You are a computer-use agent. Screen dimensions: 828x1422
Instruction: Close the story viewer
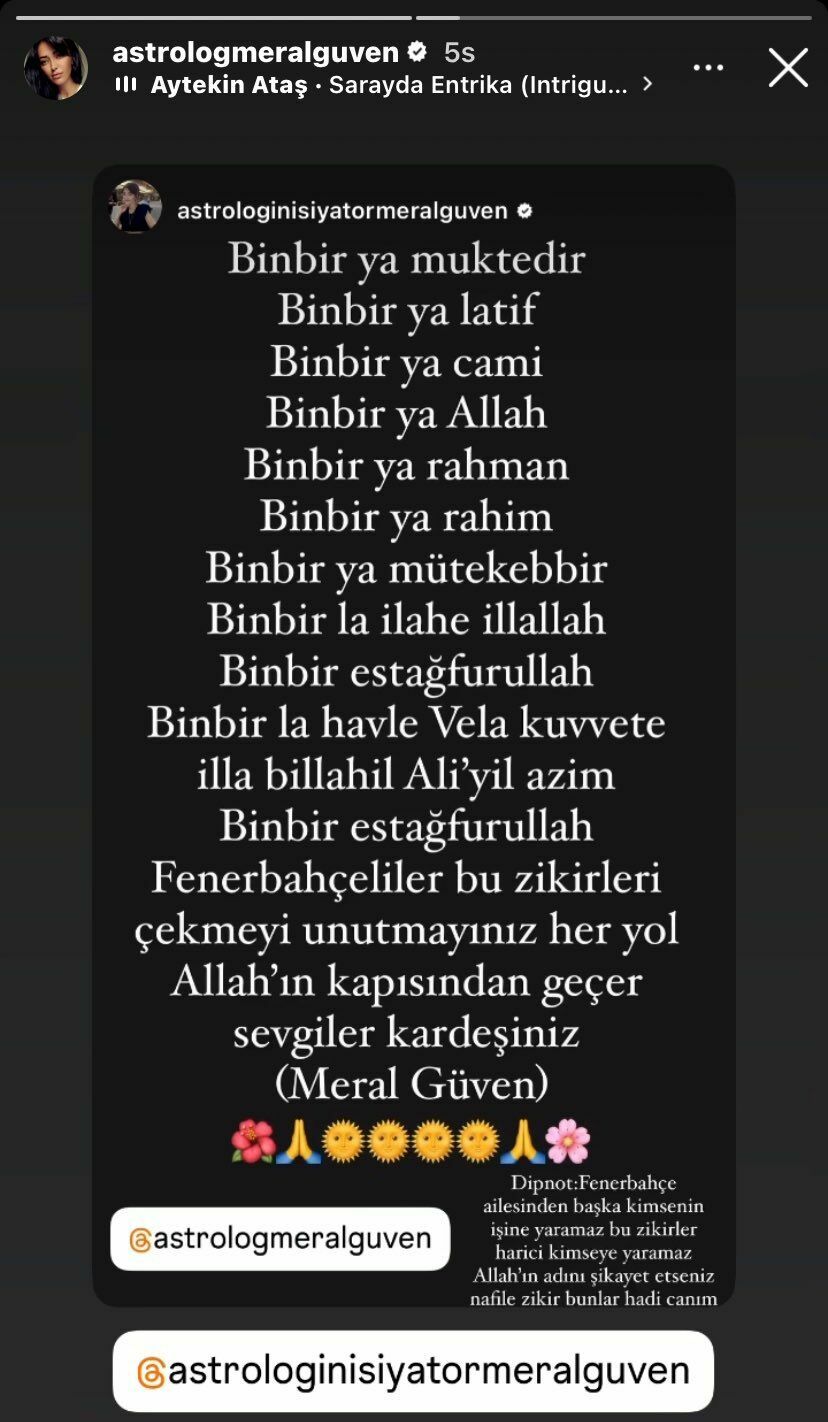(x=788, y=68)
